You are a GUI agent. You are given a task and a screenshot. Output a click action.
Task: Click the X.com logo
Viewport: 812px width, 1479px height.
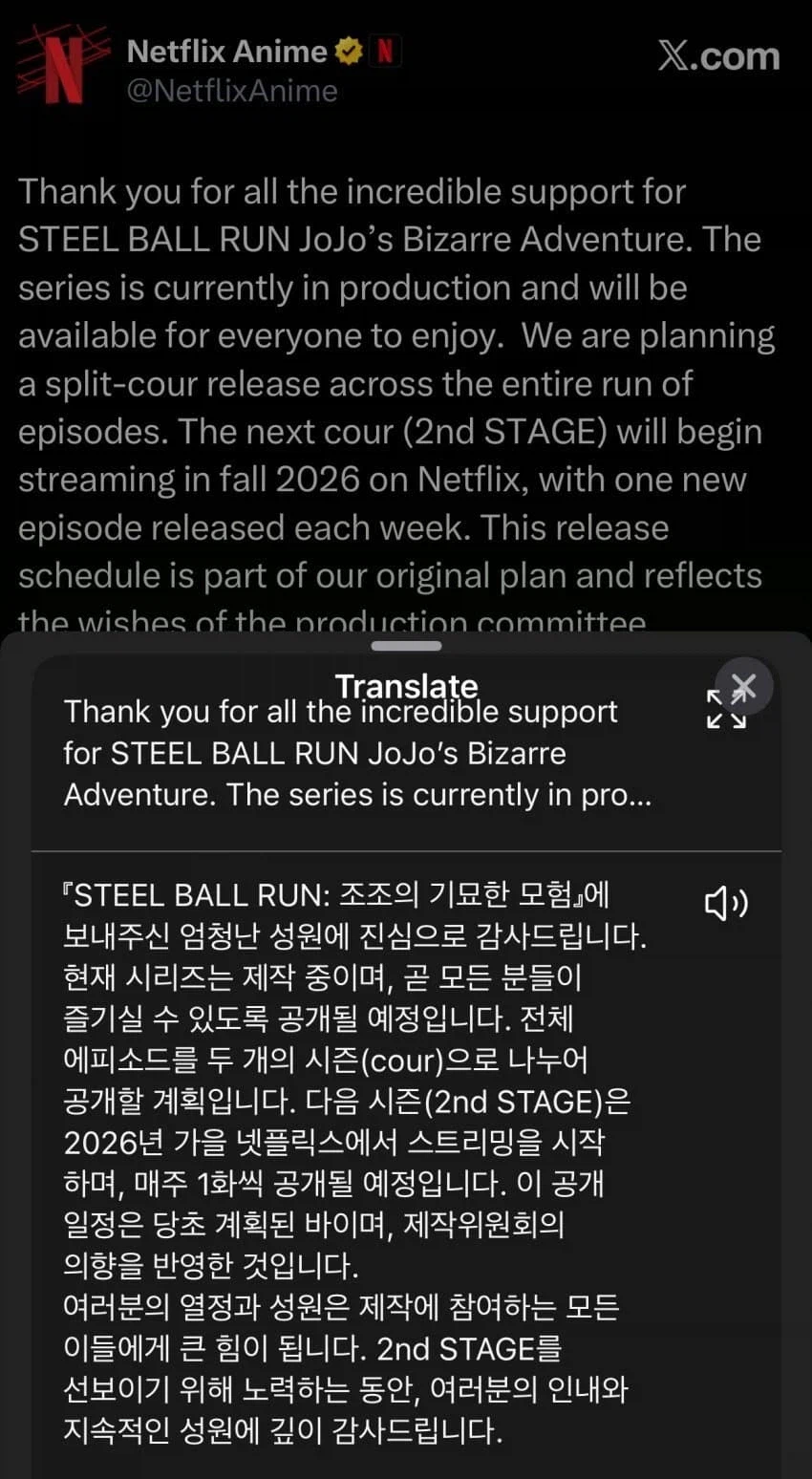pyautogui.click(x=720, y=55)
